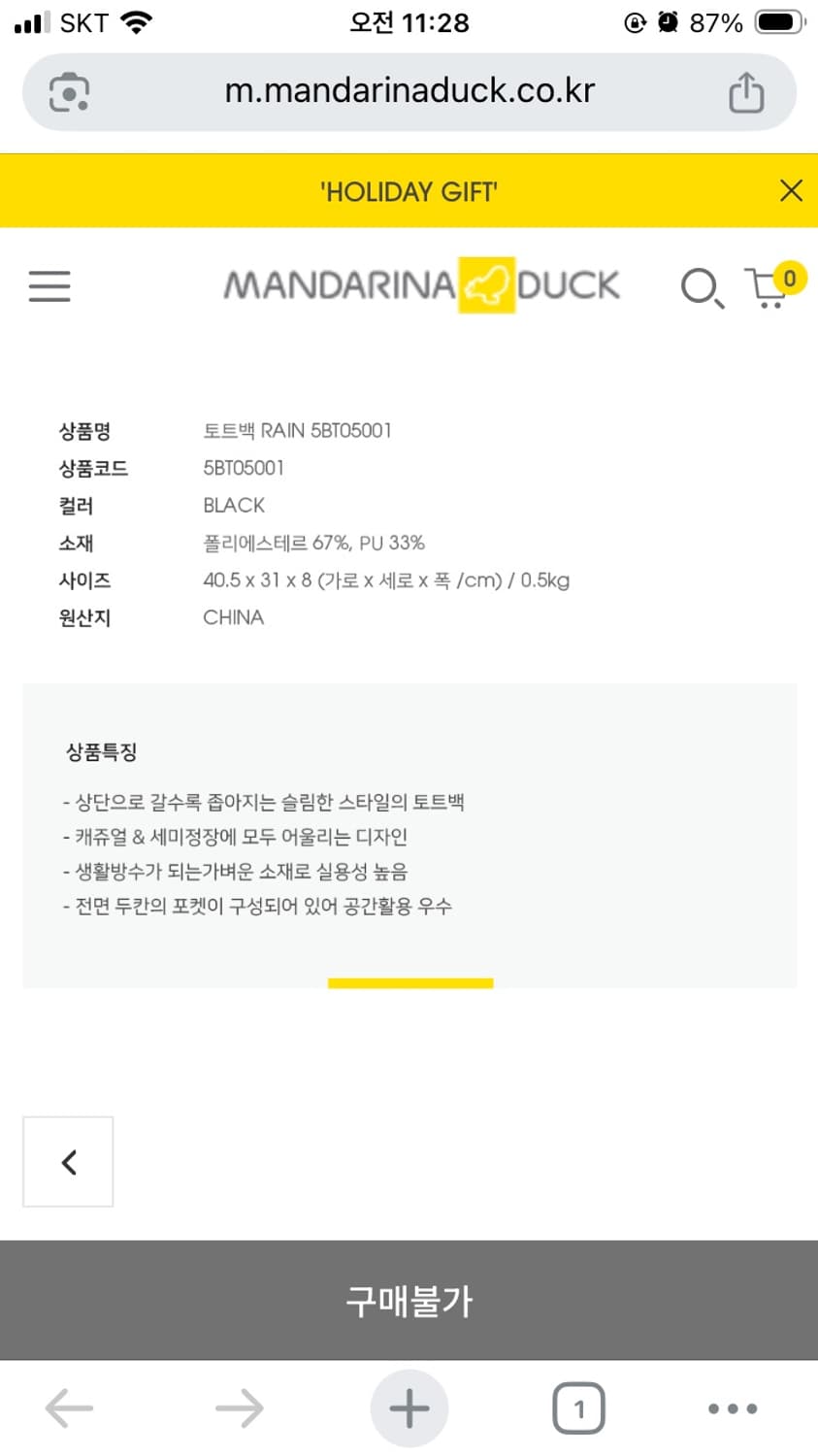
Task: Tap the yellow progress indicator under product features
Action: 409,983
